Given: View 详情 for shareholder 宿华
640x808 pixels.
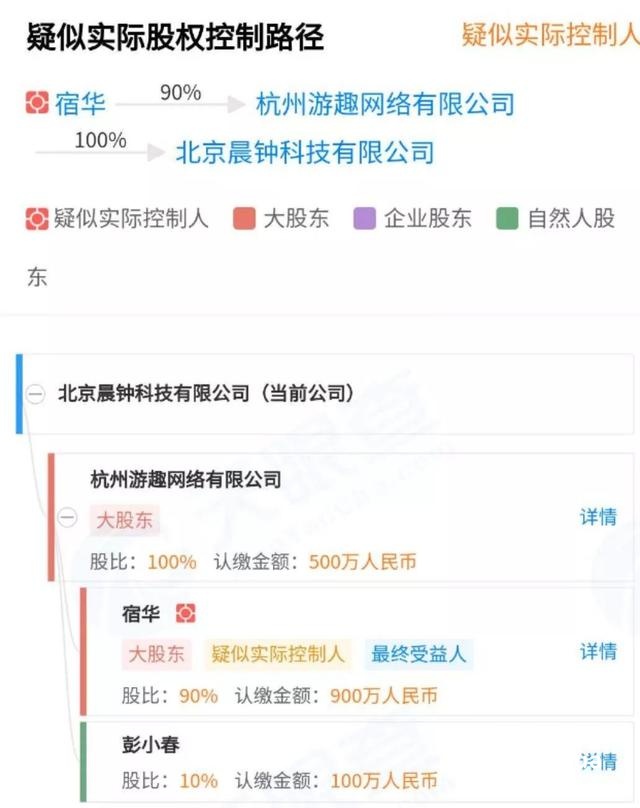Looking at the screenshot, I should point(598,651).
